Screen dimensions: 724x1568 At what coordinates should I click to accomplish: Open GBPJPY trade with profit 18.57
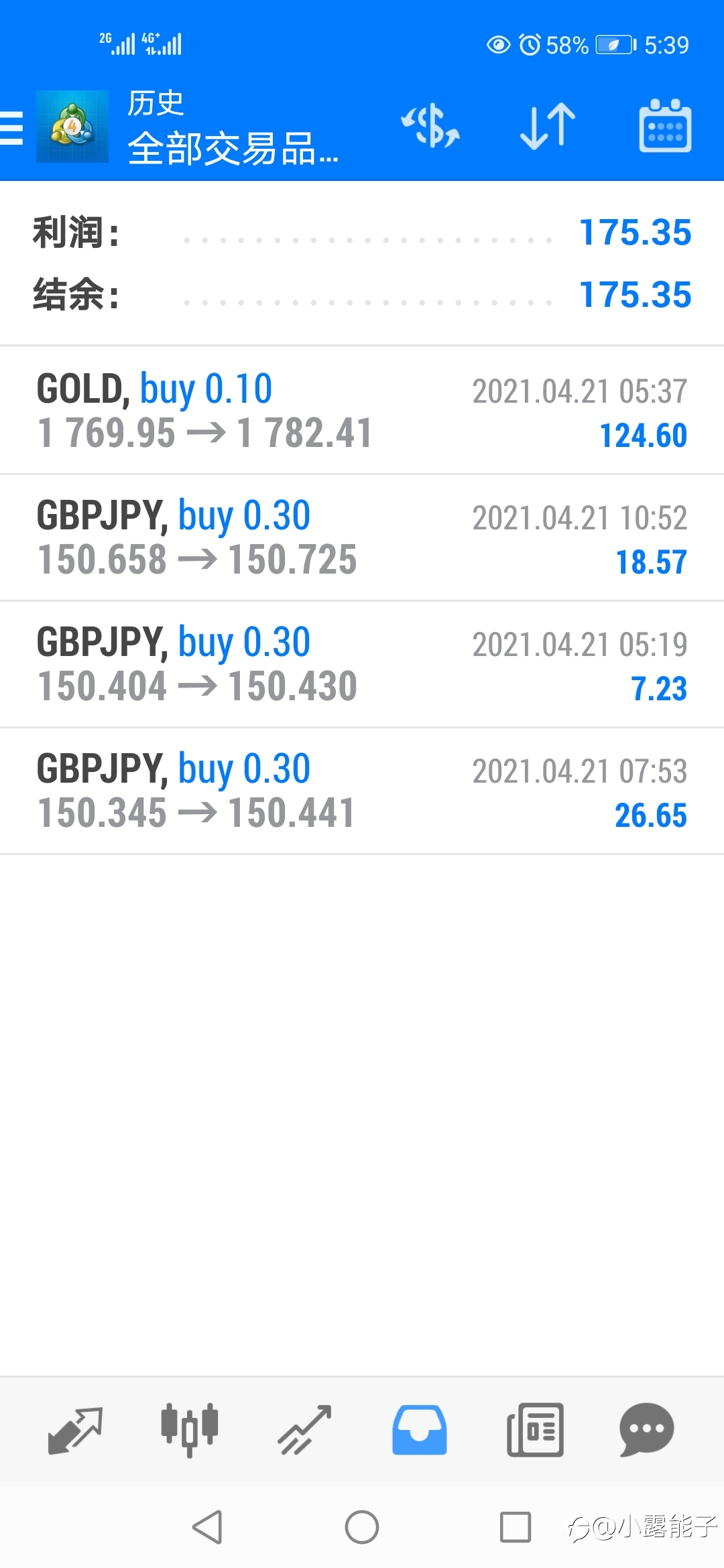pyautogui.click(x=362, y=537)
